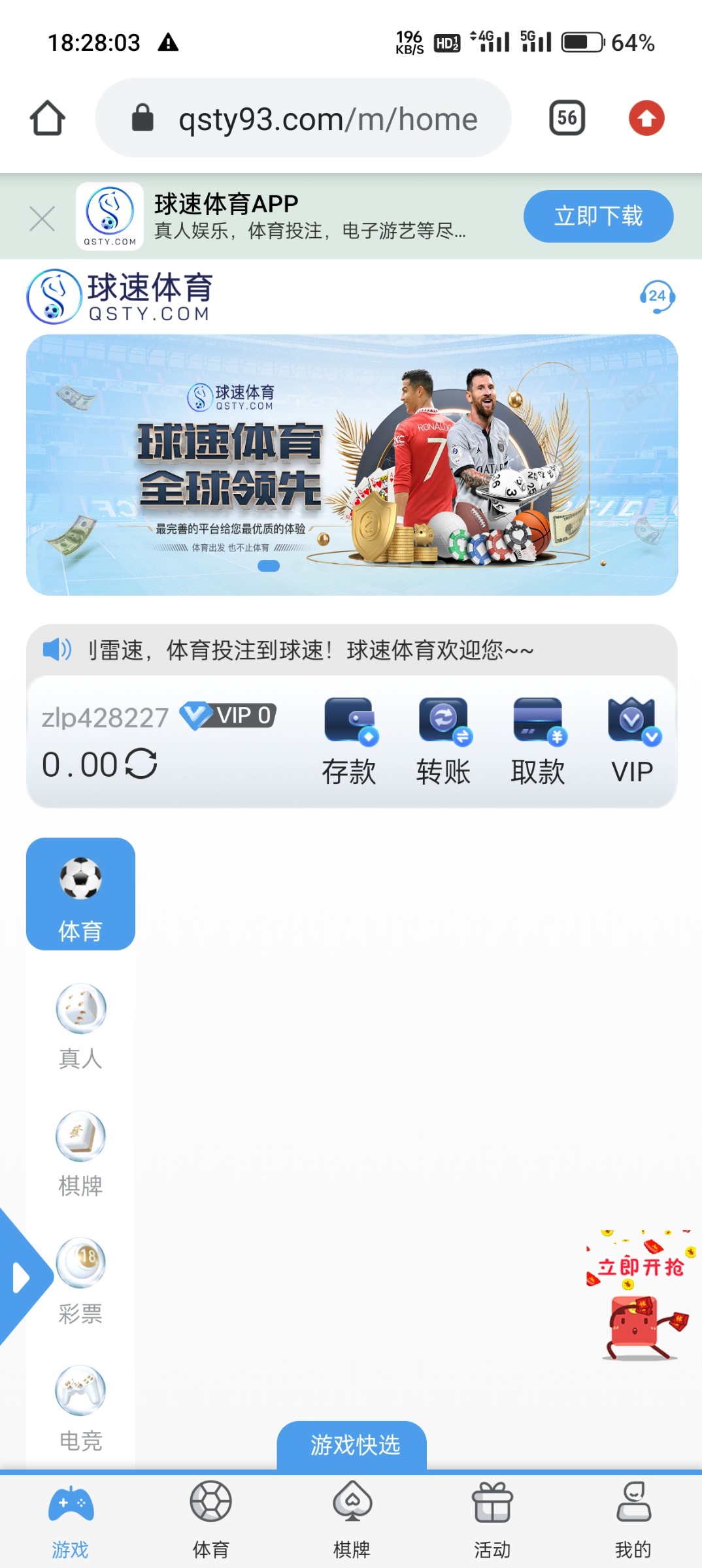Tap the browser home button

[x=47, y=118]
